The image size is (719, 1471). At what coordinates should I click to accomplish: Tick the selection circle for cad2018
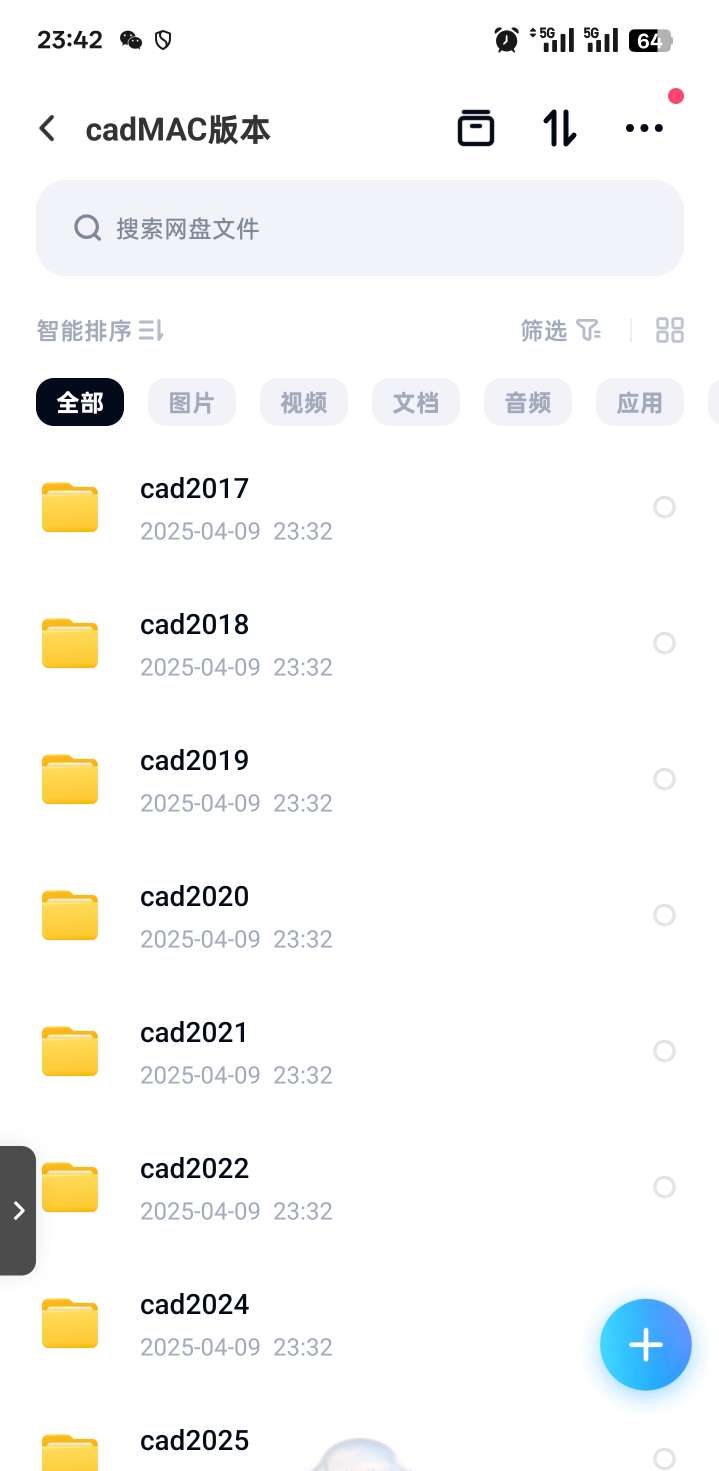tap(664, 643)
